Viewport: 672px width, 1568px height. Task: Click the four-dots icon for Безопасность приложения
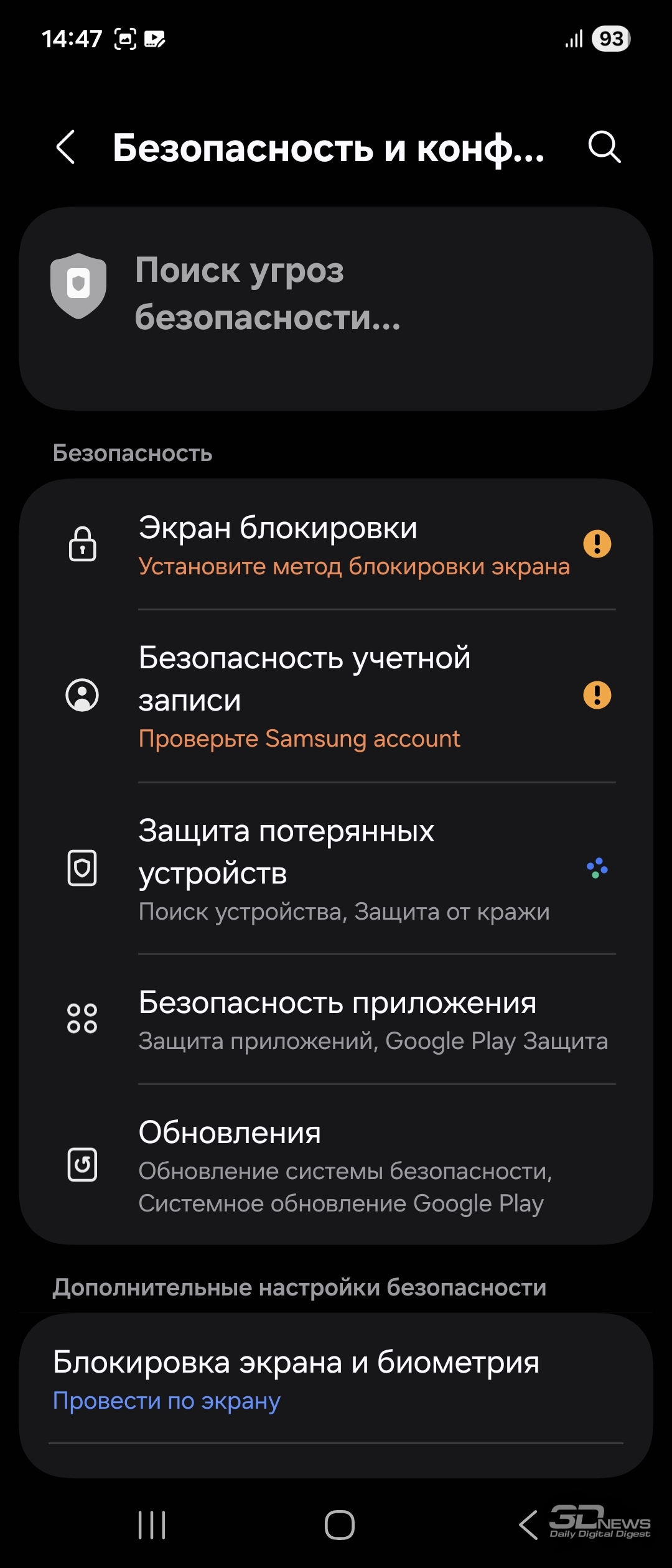pos(82,1019)
